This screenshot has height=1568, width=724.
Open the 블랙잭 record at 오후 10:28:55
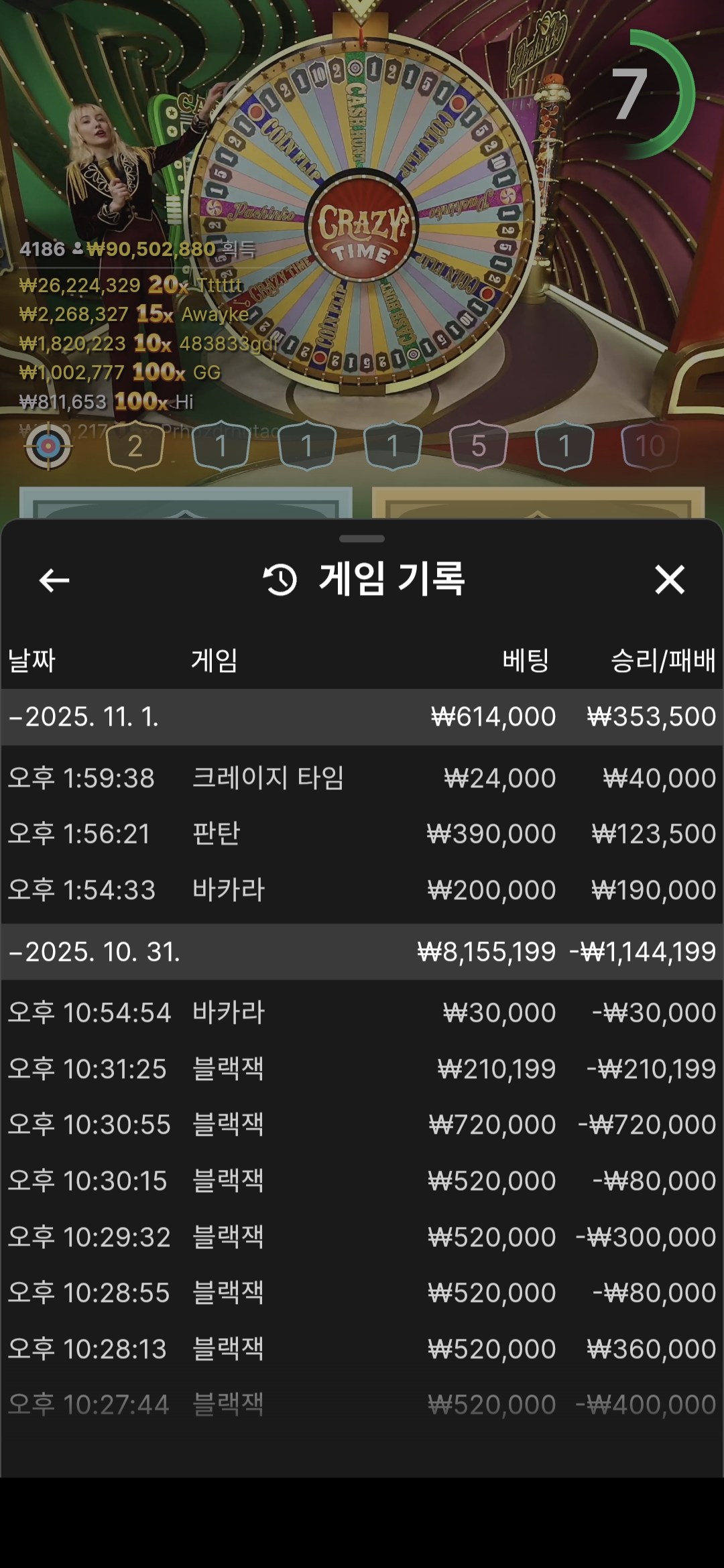[x=362, y=1293]
